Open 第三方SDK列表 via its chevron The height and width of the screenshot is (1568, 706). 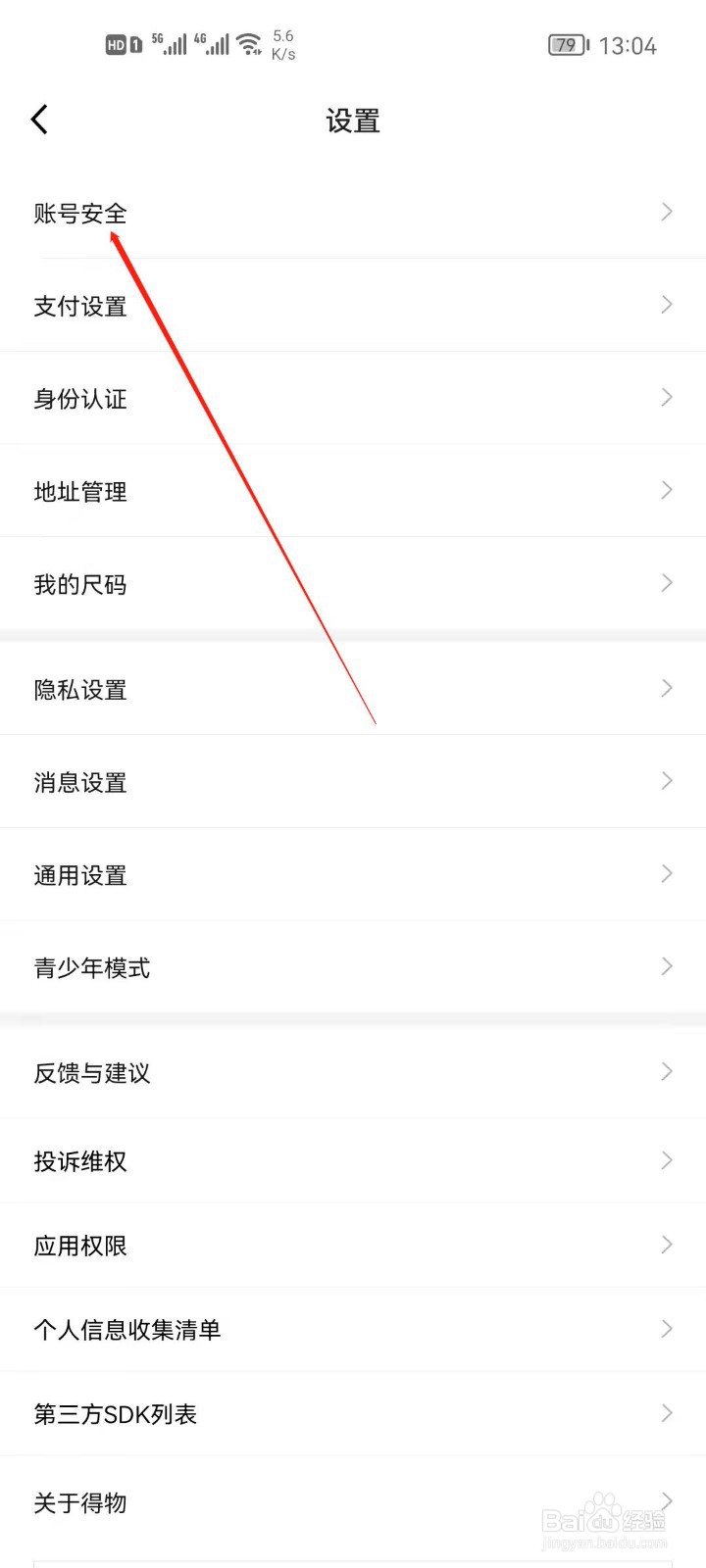(x=666, y=1413)
